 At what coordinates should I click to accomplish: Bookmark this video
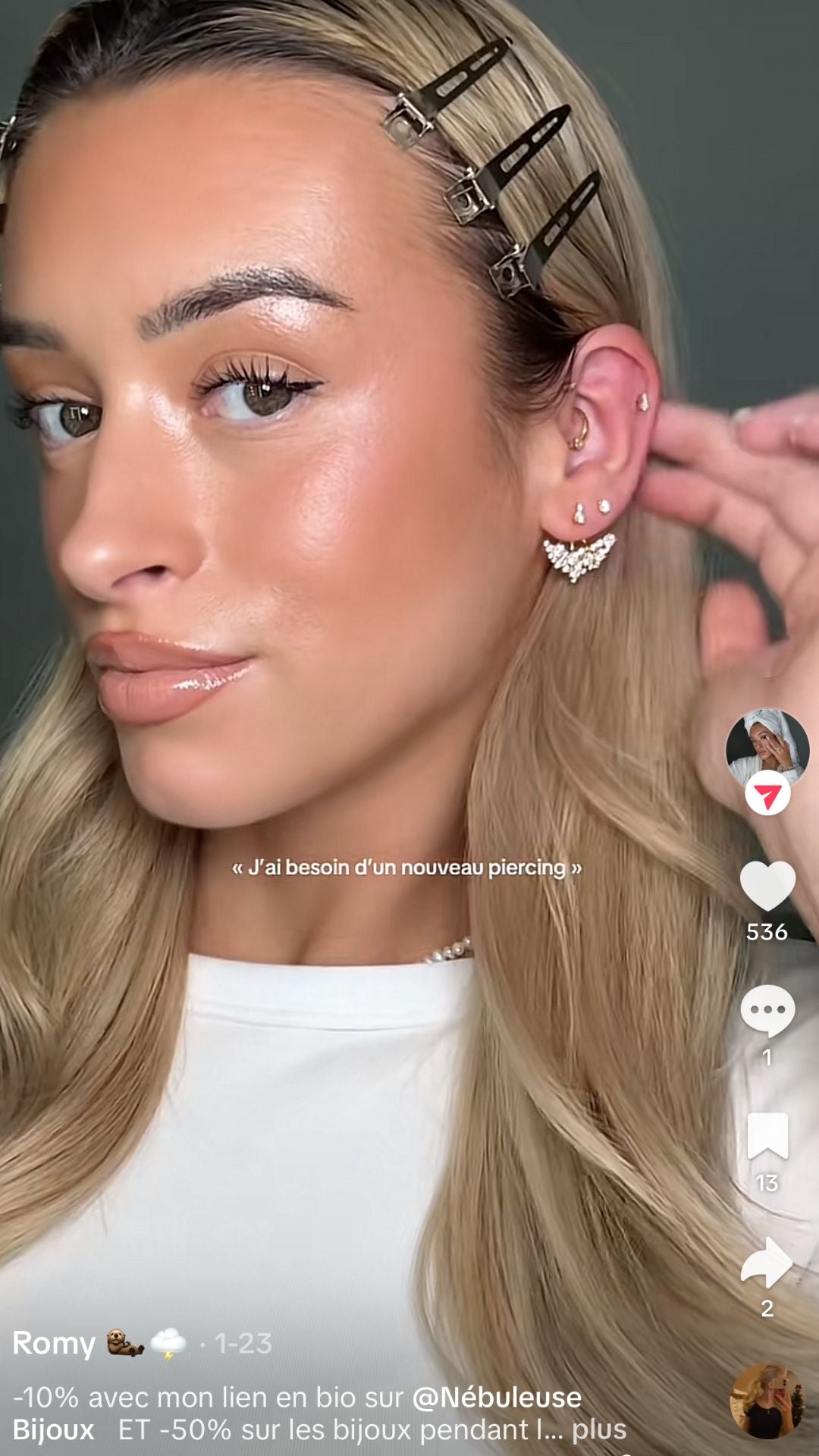click(x=767, y=1136)
